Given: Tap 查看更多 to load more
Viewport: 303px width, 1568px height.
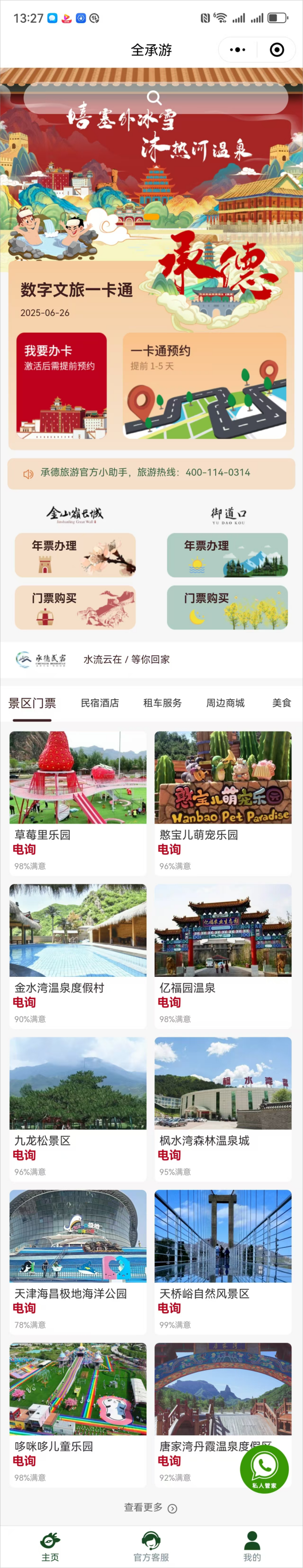Looking at the screenshot, I should (x=150, y=1507).
